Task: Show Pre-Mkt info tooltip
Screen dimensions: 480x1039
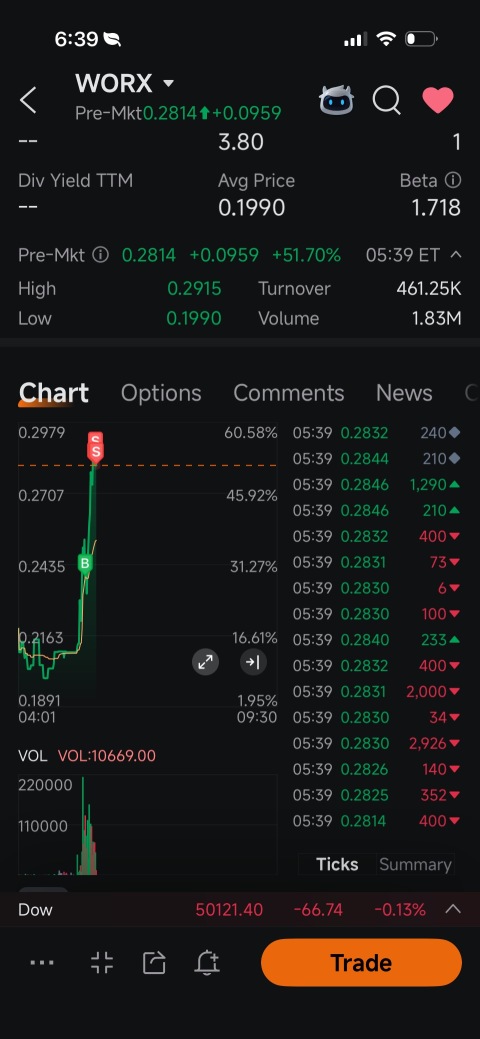Action: 100,254
